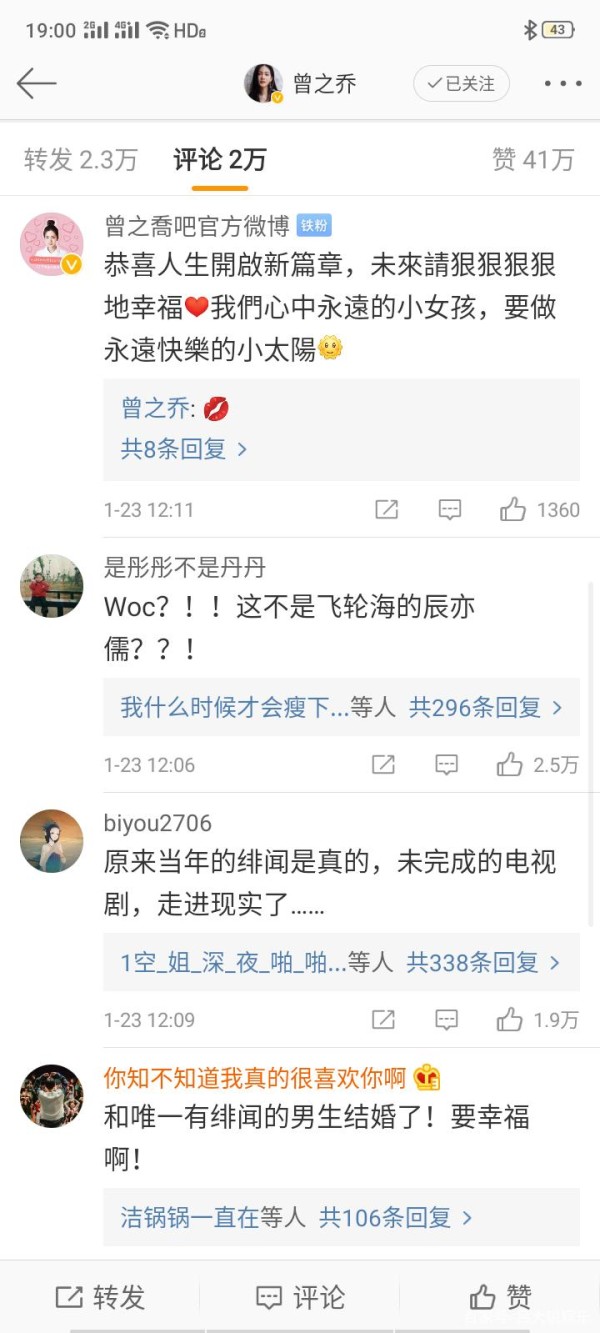Go back using the top arrow

(x=36, y=84)
